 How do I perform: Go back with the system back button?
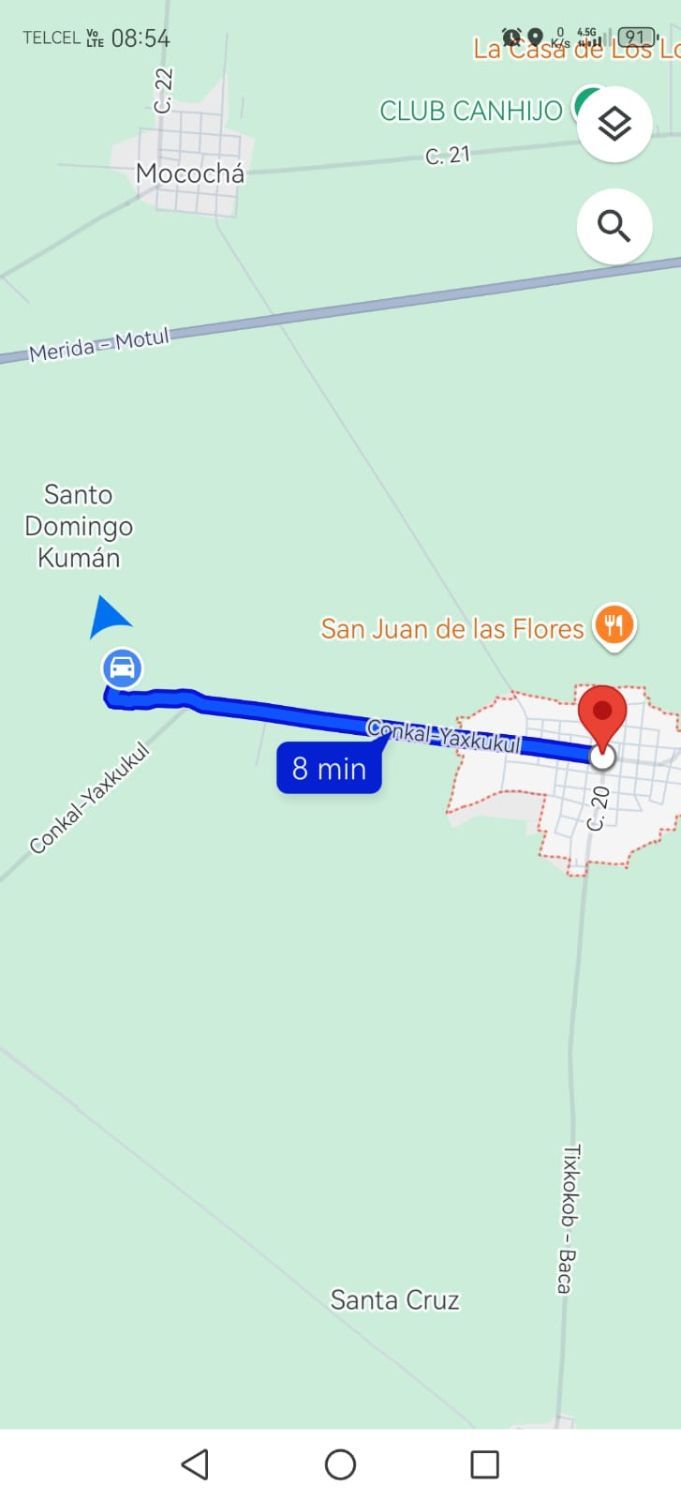[195, 1464]
